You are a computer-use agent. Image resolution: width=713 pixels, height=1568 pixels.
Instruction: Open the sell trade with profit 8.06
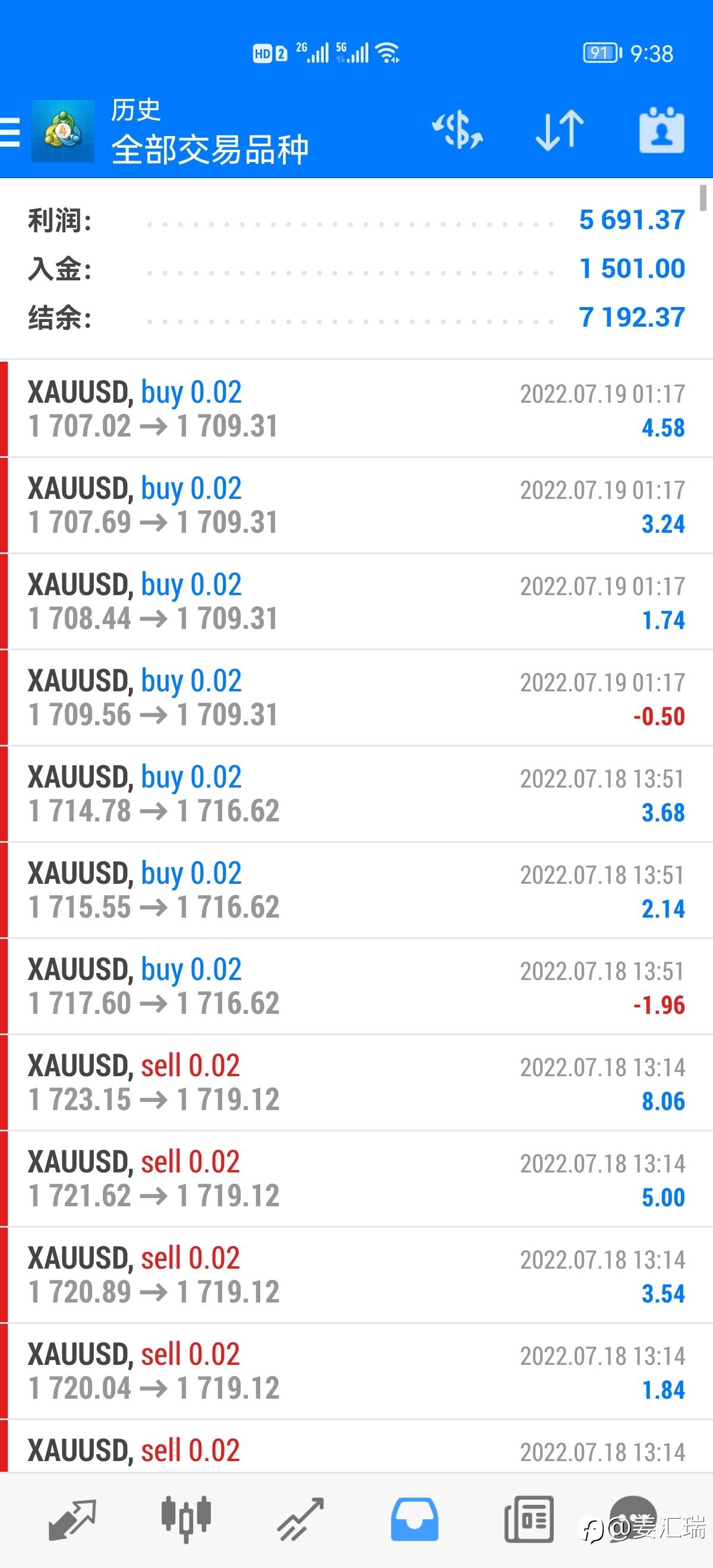tap(356, 1082)
